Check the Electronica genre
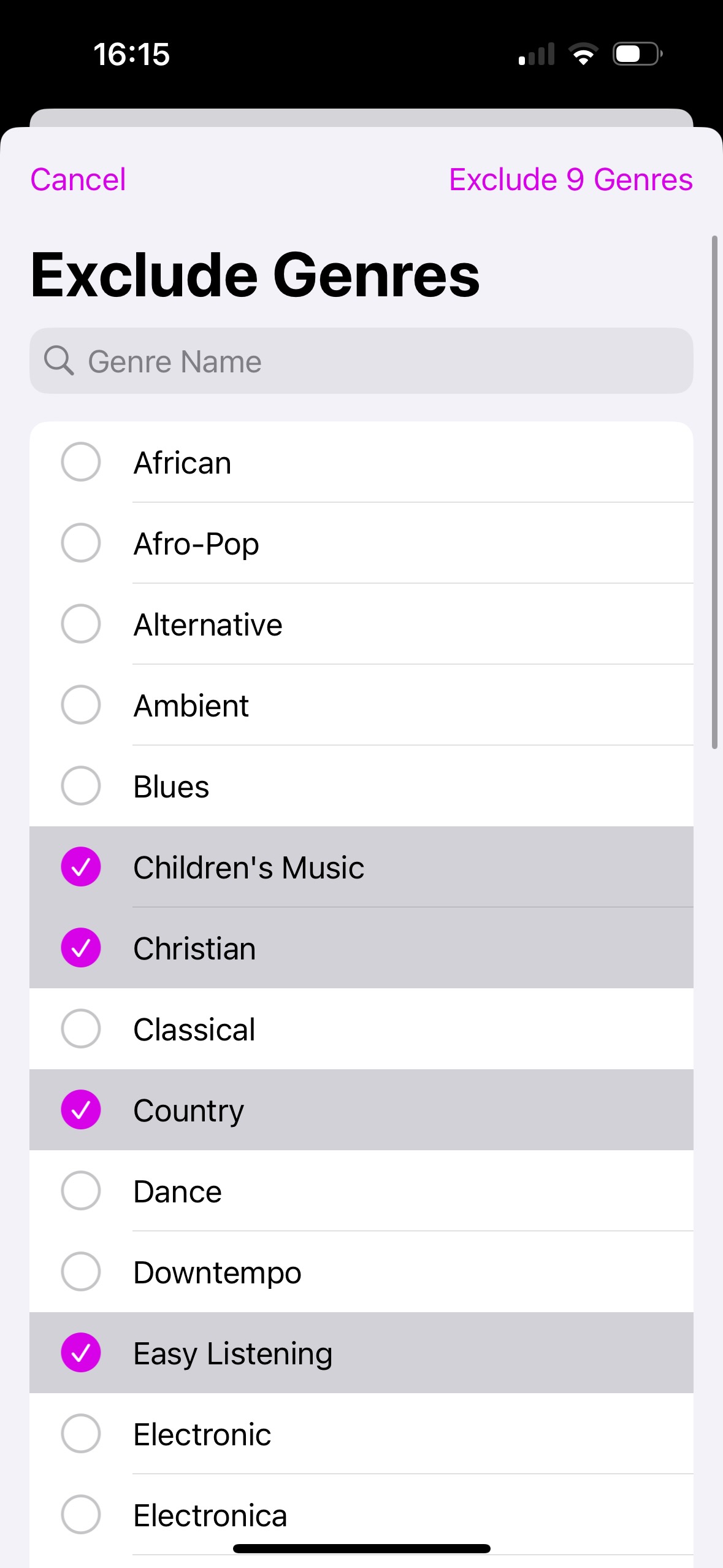Image resolution: width=723 pixels, height=1568 pixels. [361, 1515]
